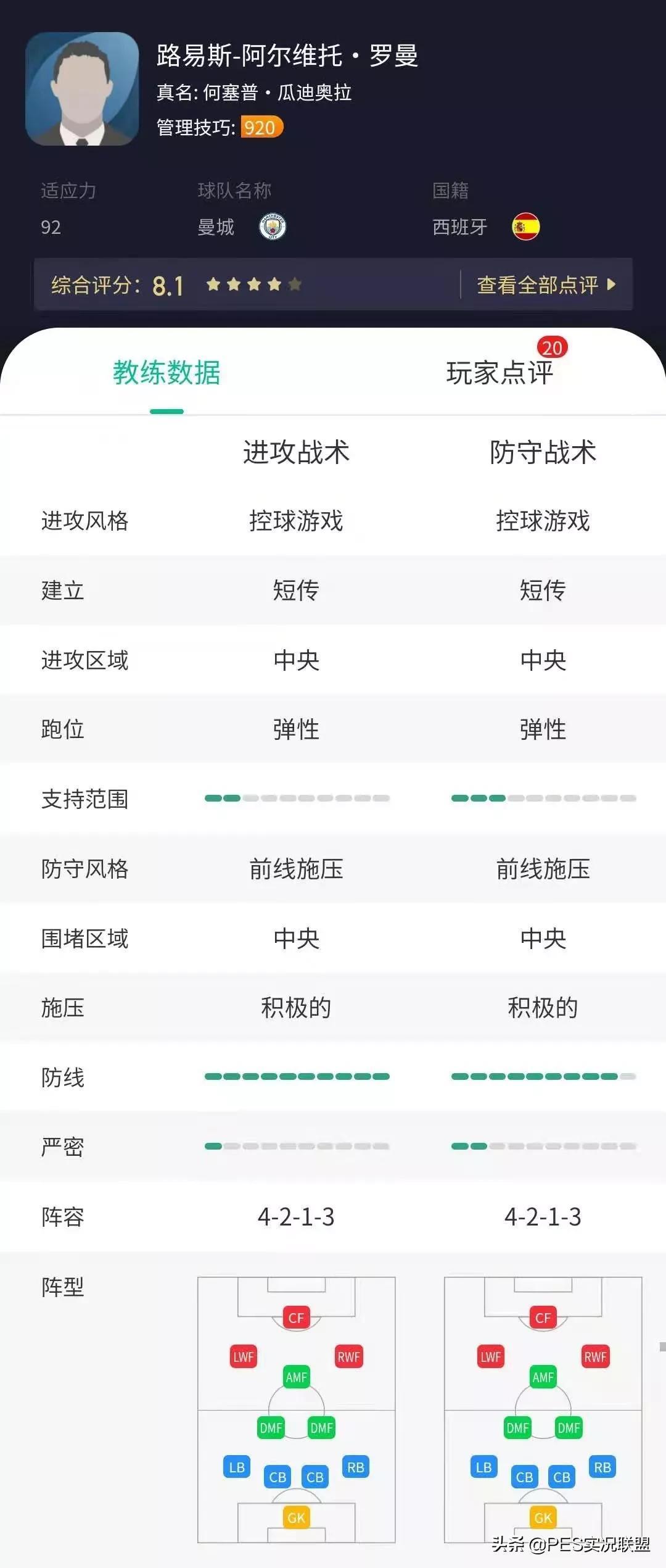Open 查看全部点评 to see all reviews
666x1568 pixels.
[546, 285]
